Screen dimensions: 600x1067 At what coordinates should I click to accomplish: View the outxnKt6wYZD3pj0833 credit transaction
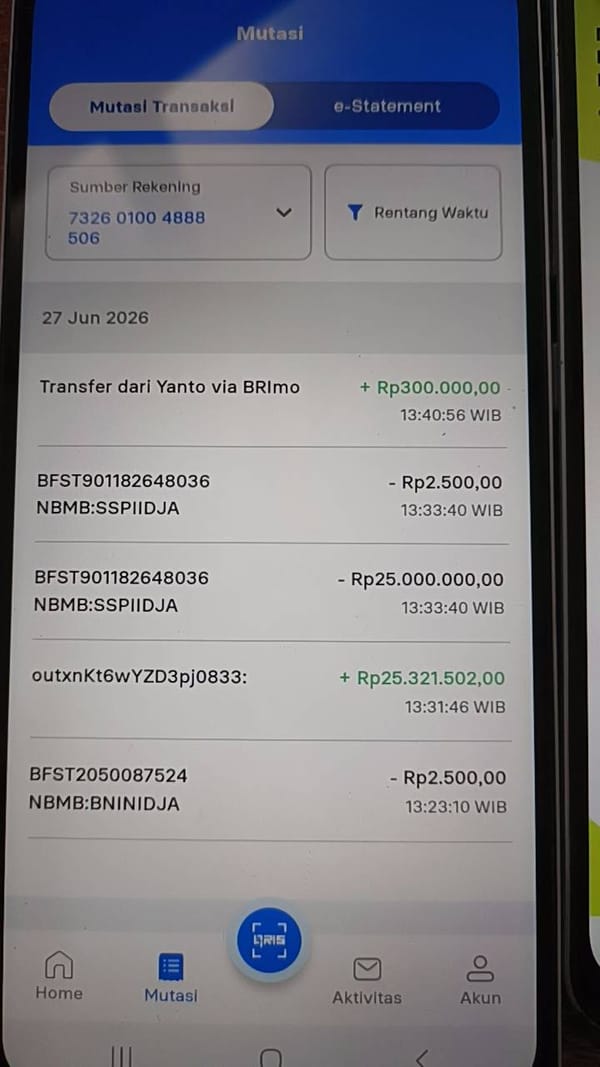pyautogui.click(x=269, y=691)
